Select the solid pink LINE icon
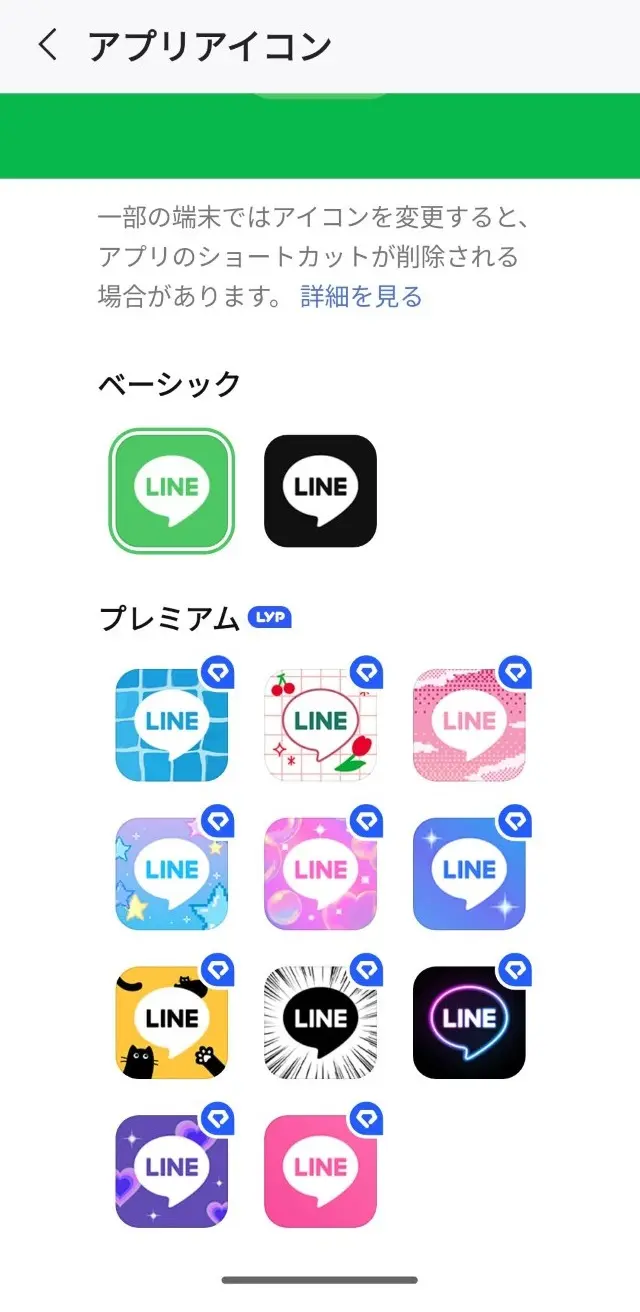The height and width of the screenshot is (1312, 640). click(320, 1171)
